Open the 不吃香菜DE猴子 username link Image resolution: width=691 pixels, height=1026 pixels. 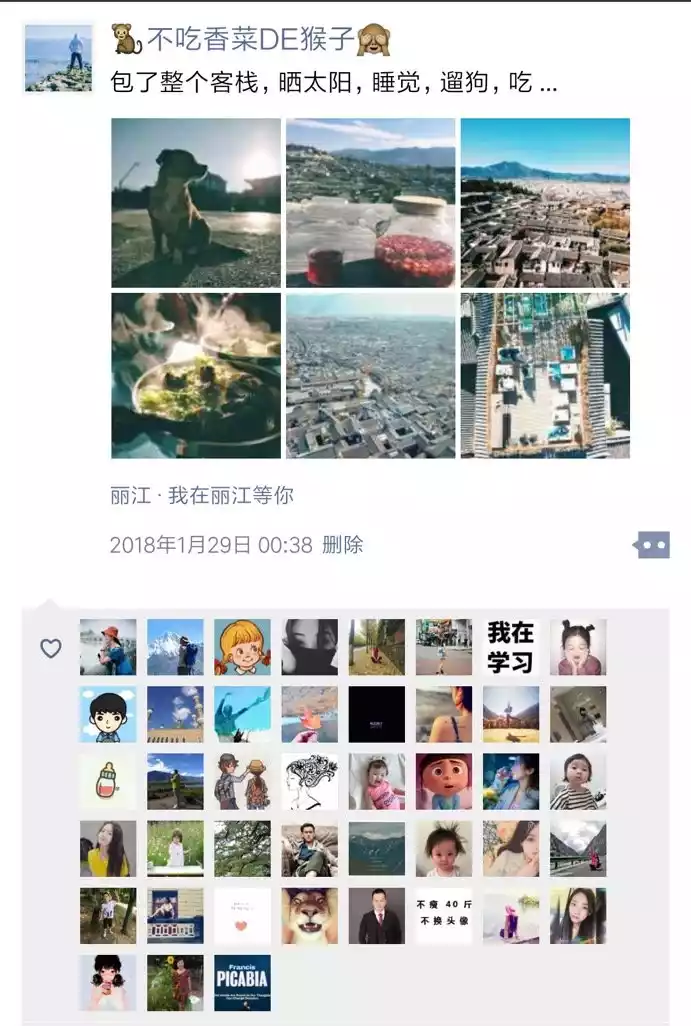(x=250, y=40)
